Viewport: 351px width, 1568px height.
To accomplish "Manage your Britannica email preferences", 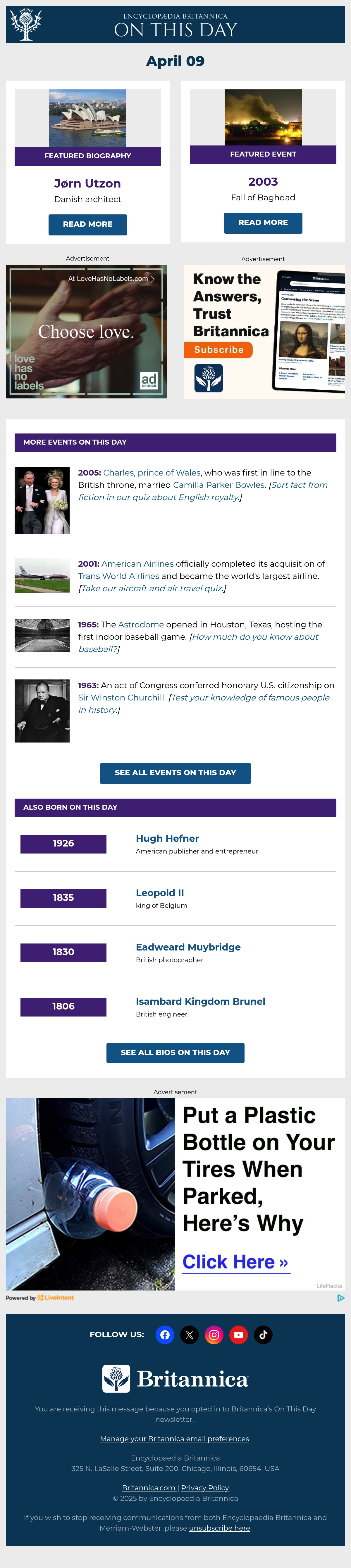I will (175, 1439).
